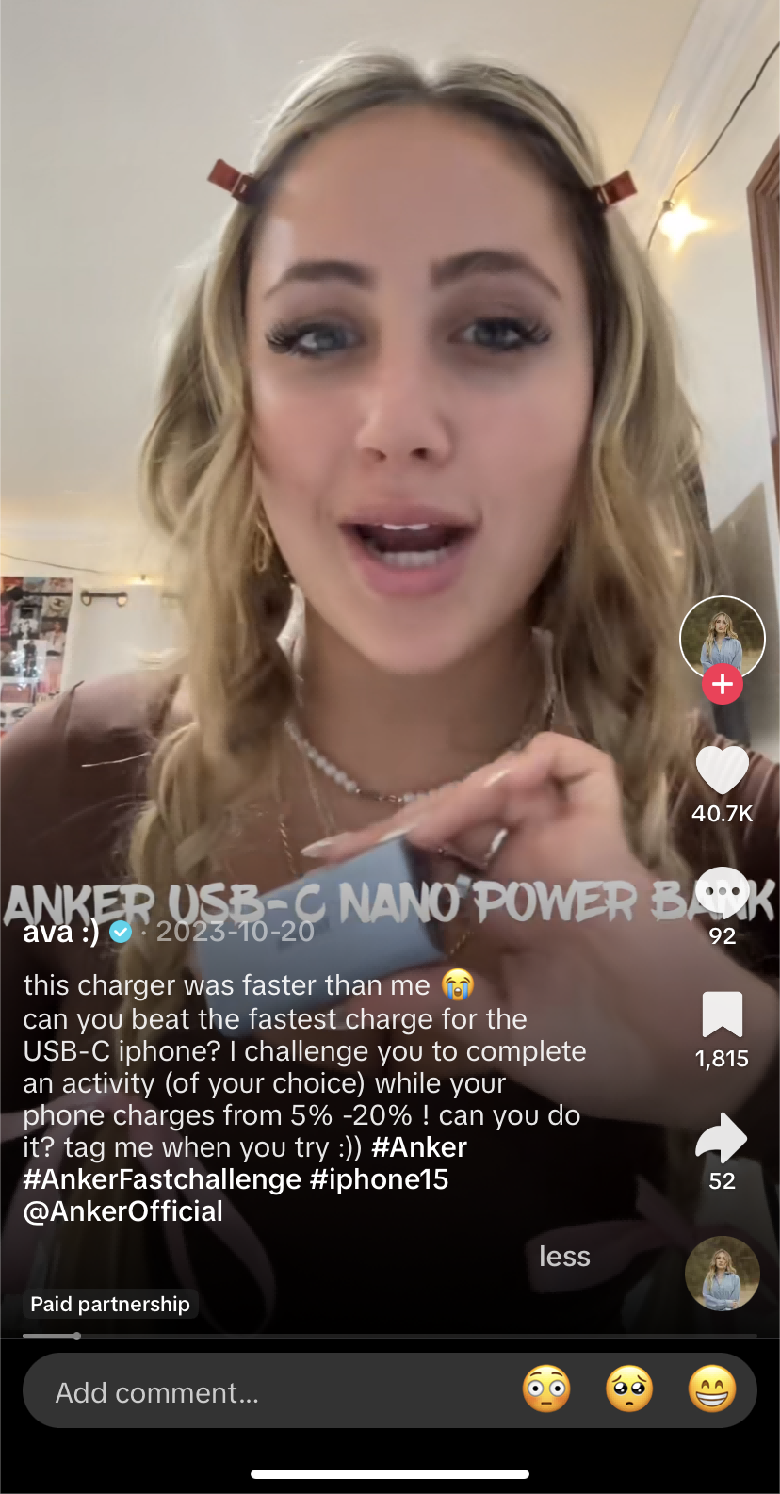Like this video with the heart icon
This screenshot has width=780, height=1494.
722,772
